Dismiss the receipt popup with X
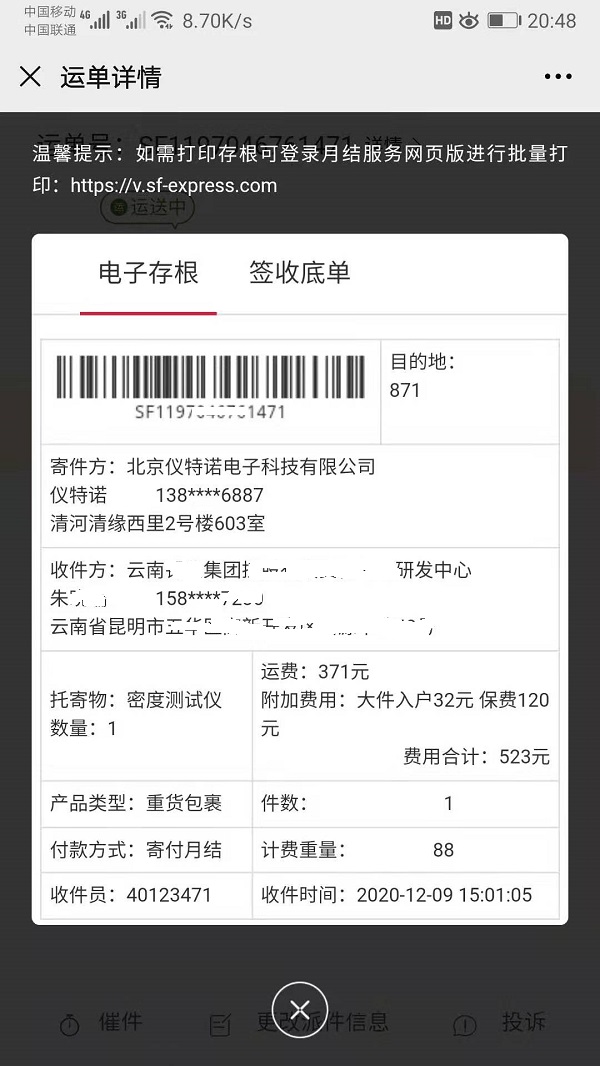This screenshot has height=1066, width=600. [299, 1010]
